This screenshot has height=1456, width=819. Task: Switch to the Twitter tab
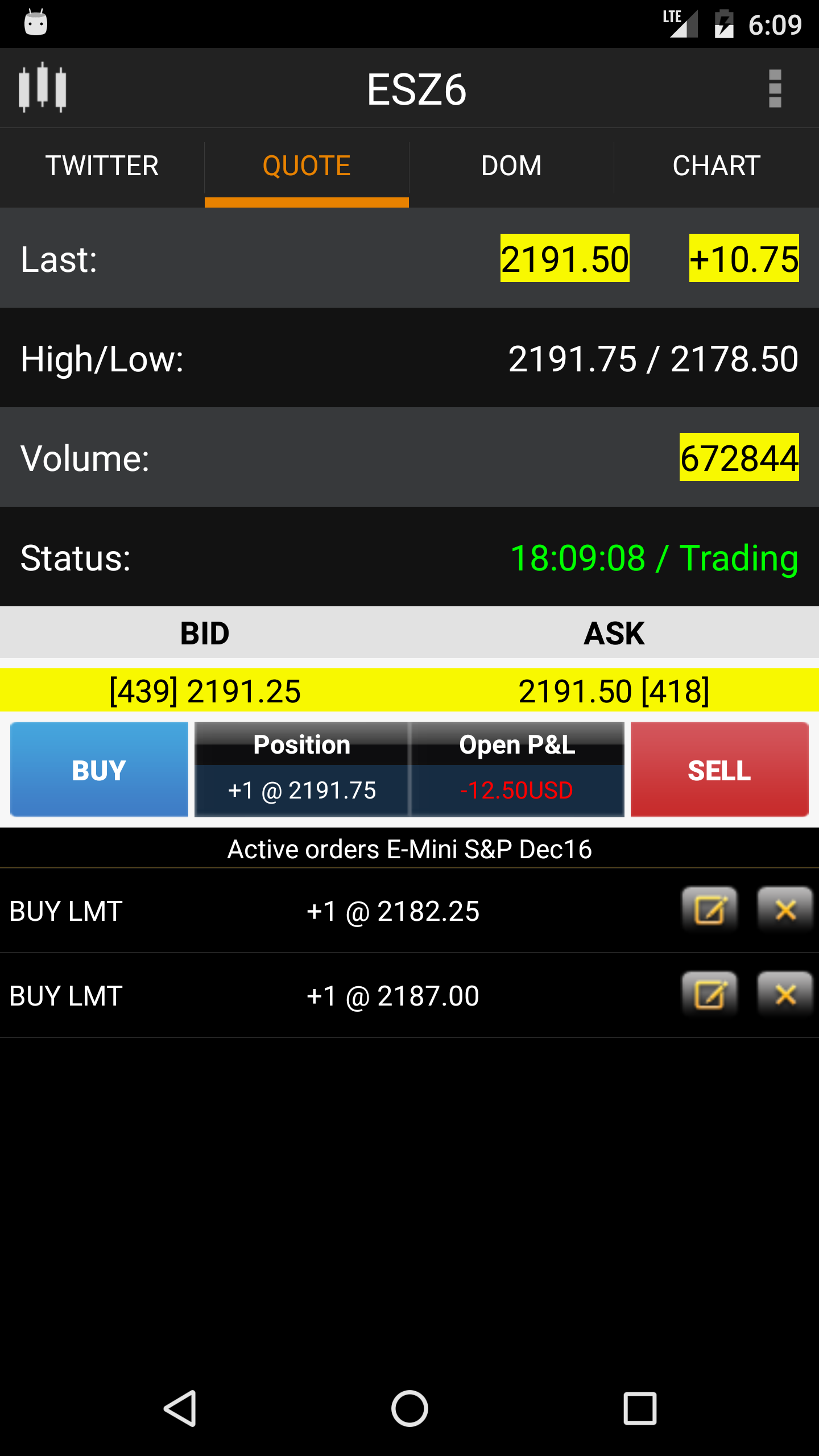tap(102, 166)
